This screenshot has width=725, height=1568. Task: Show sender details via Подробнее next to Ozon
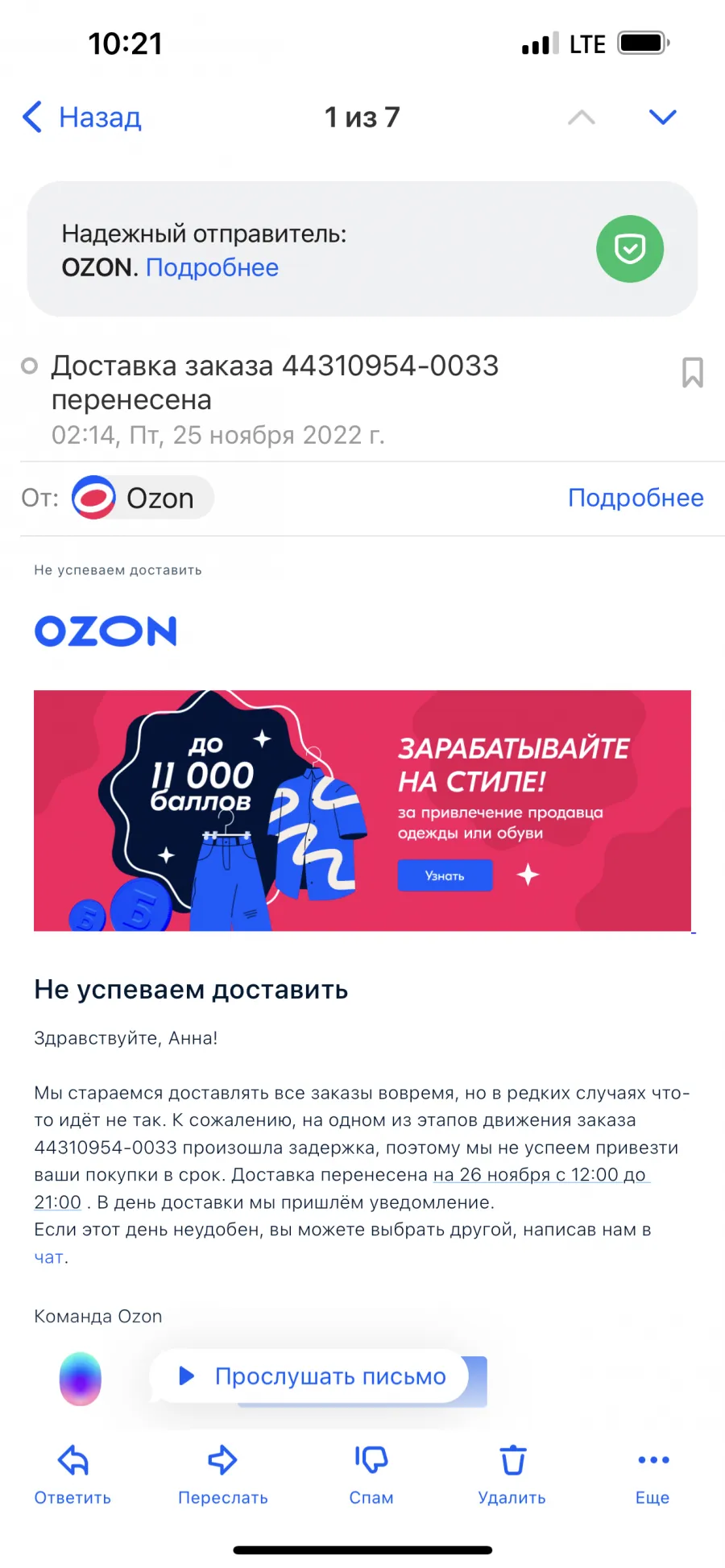(x=636, y=498)
